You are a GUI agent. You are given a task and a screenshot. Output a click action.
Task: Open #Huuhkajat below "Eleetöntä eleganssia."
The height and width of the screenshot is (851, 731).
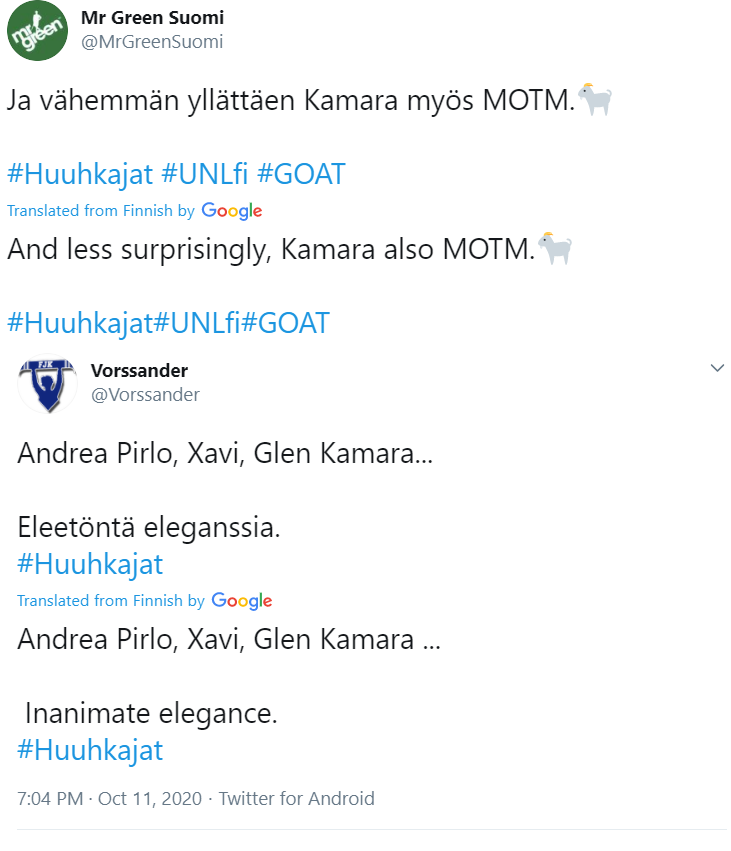click(x=90, y=564)
